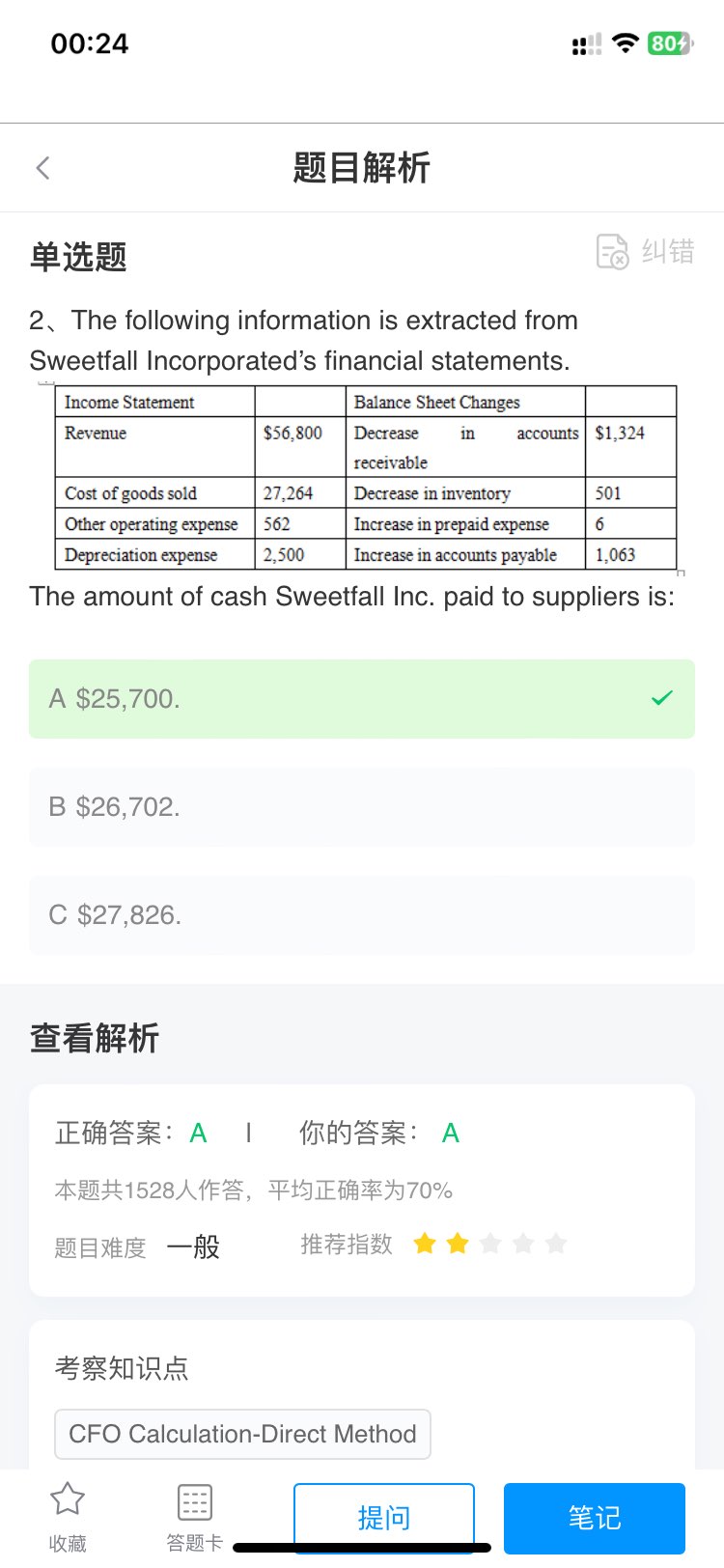Select answer option C $27,826
The height and width of the screenshot is (1568, 724).
pyautogui.click(x=362, y=915)
